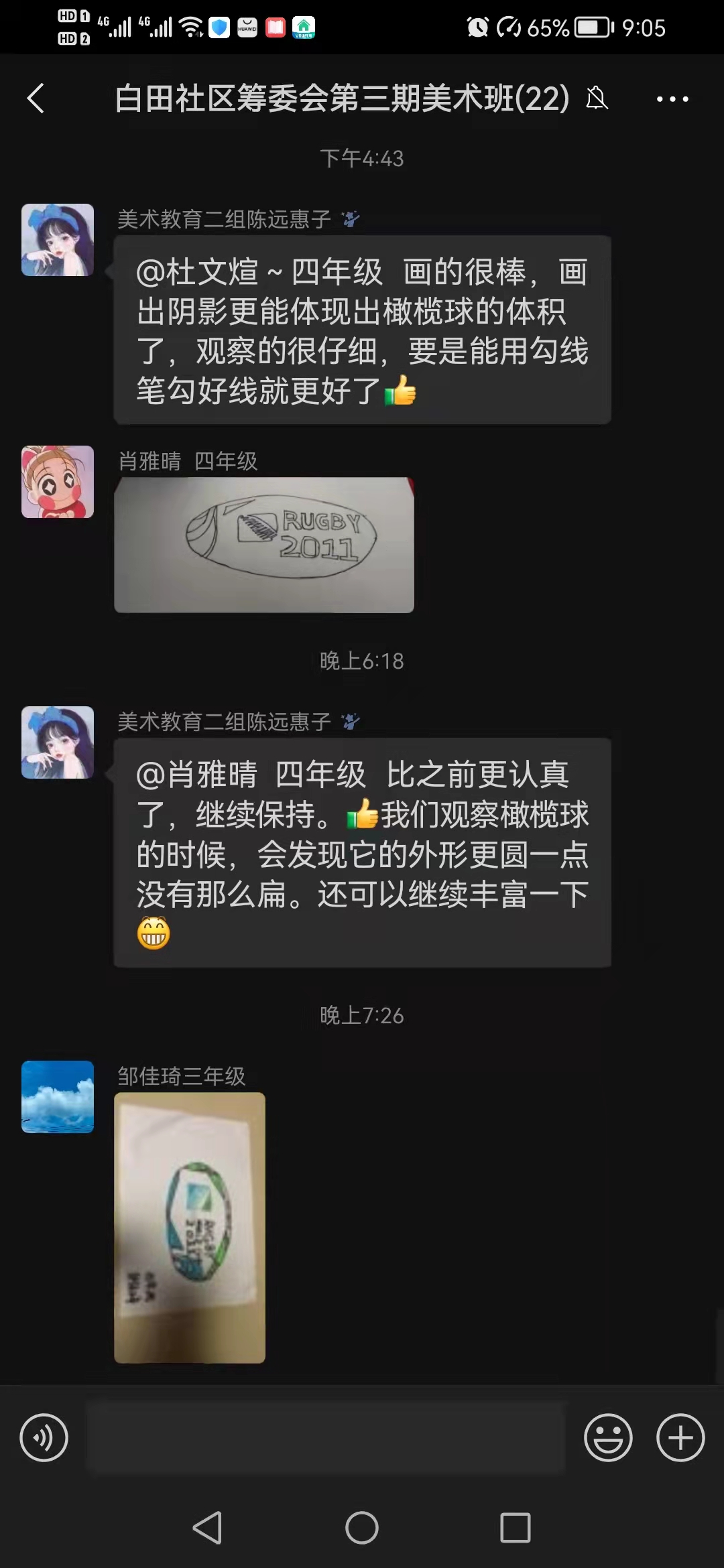Go back to the chat list
Screen dimensions: 724x1568
pos(36,99)
